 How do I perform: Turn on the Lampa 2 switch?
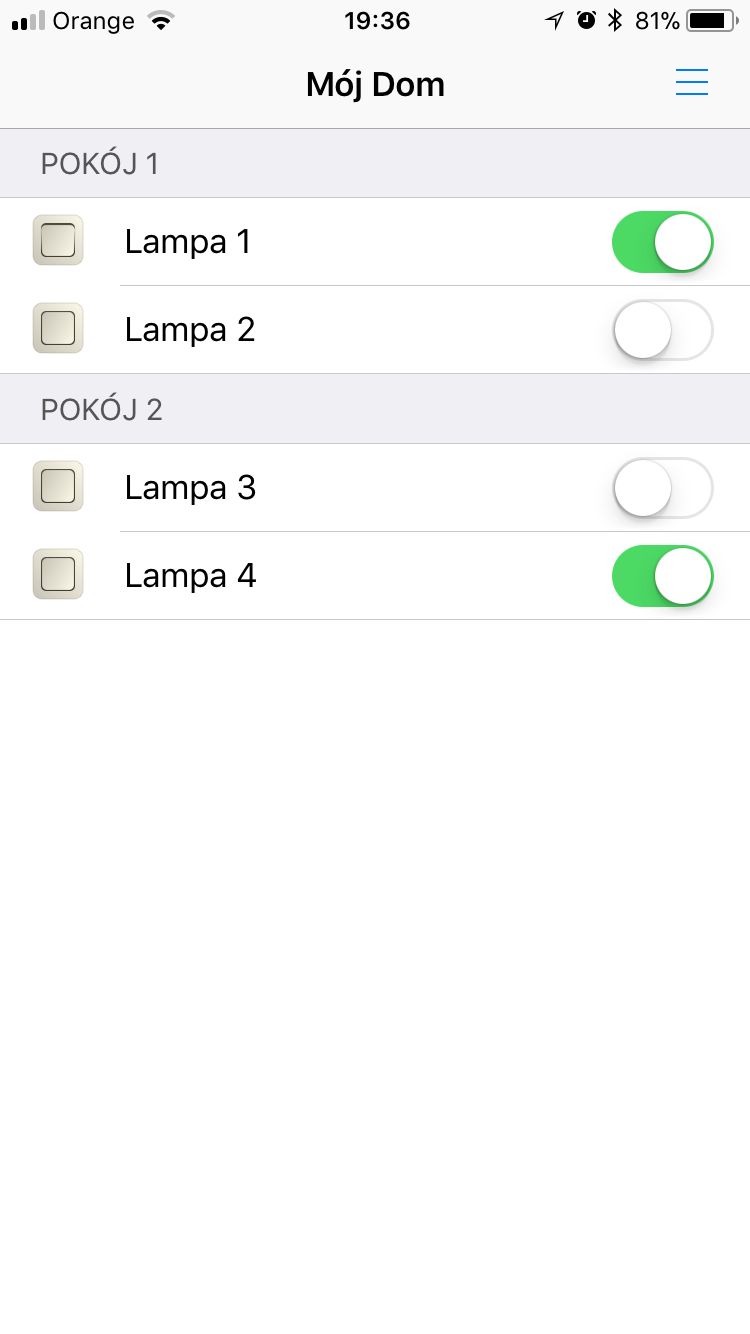click(x=662, y=330)
